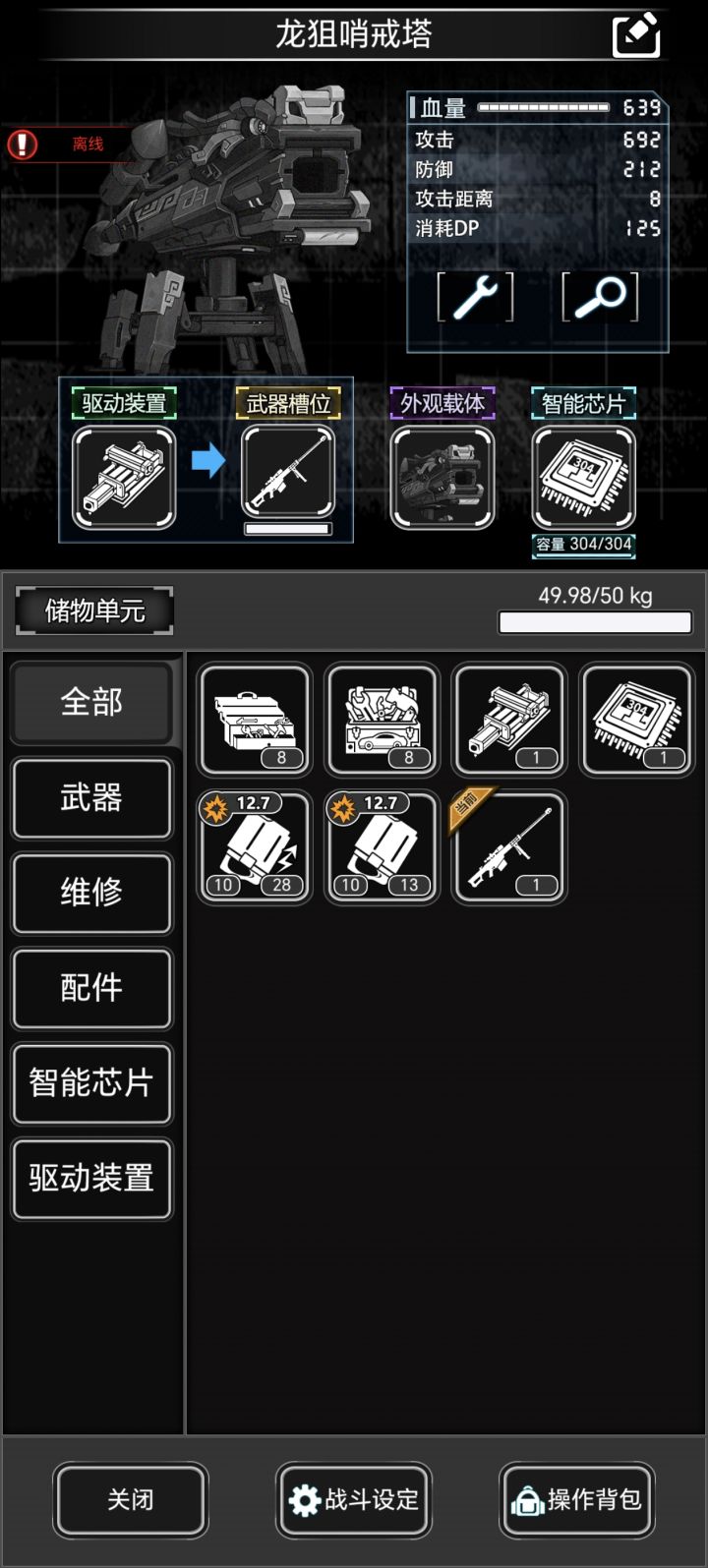Open the first toolbox item stack

254,720
